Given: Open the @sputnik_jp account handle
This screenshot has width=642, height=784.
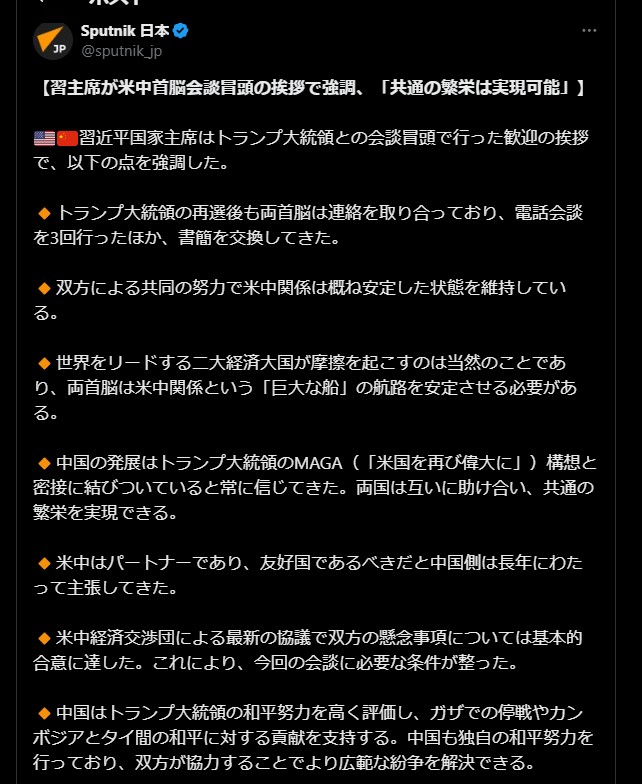Looking at the screenshot, I should (121, 51).
